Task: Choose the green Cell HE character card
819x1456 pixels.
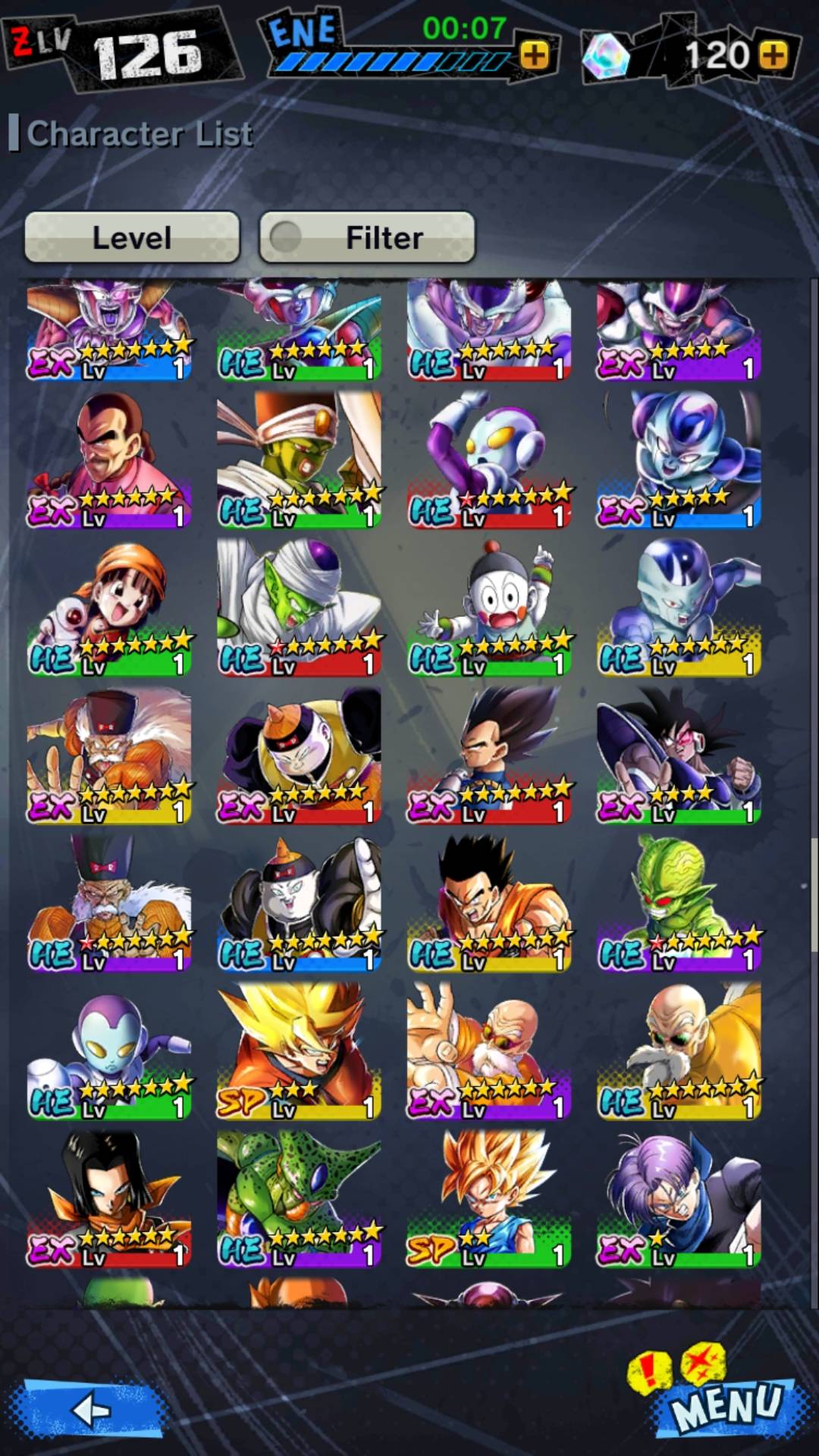Action: (299, 1198)
